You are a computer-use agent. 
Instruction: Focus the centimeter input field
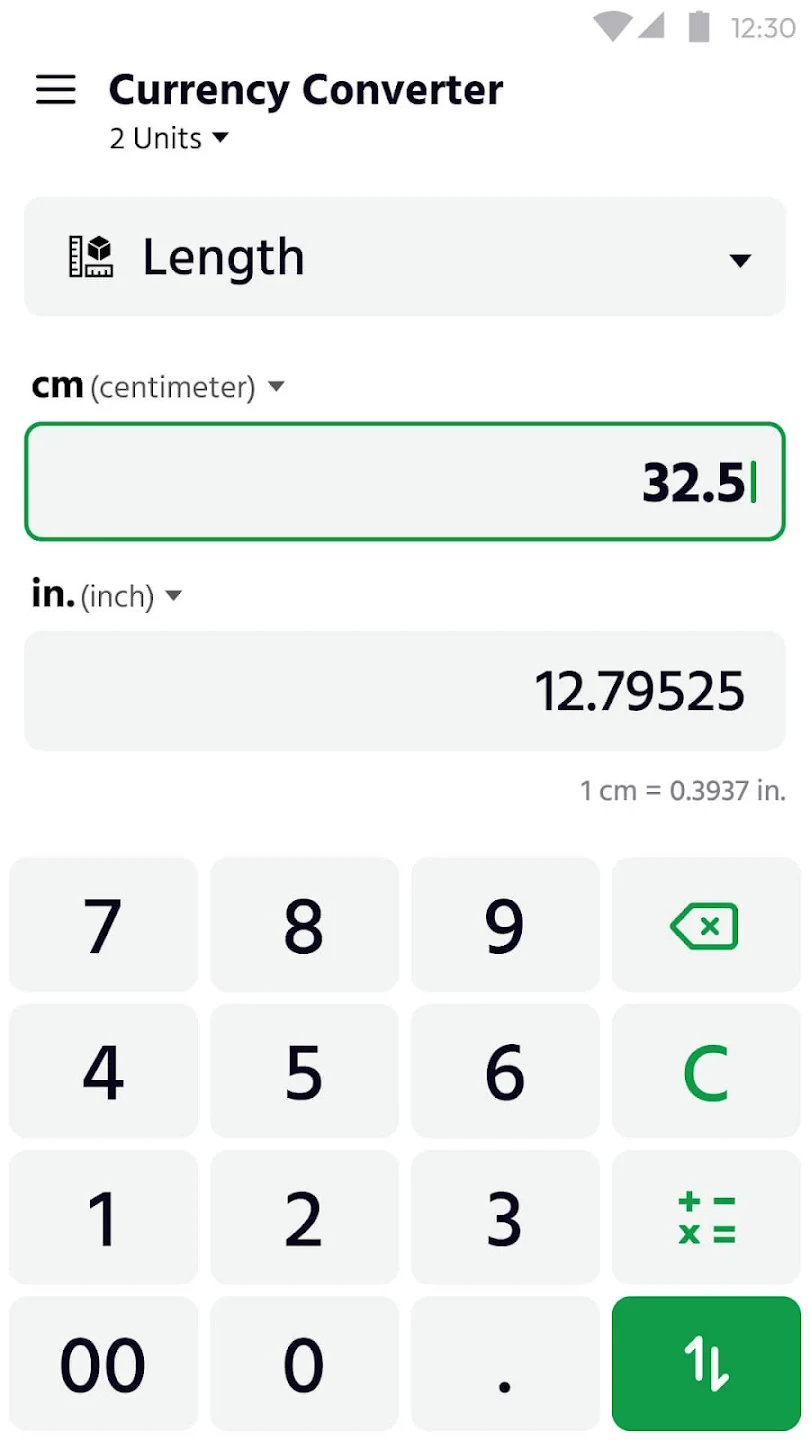tap(404, 482)
